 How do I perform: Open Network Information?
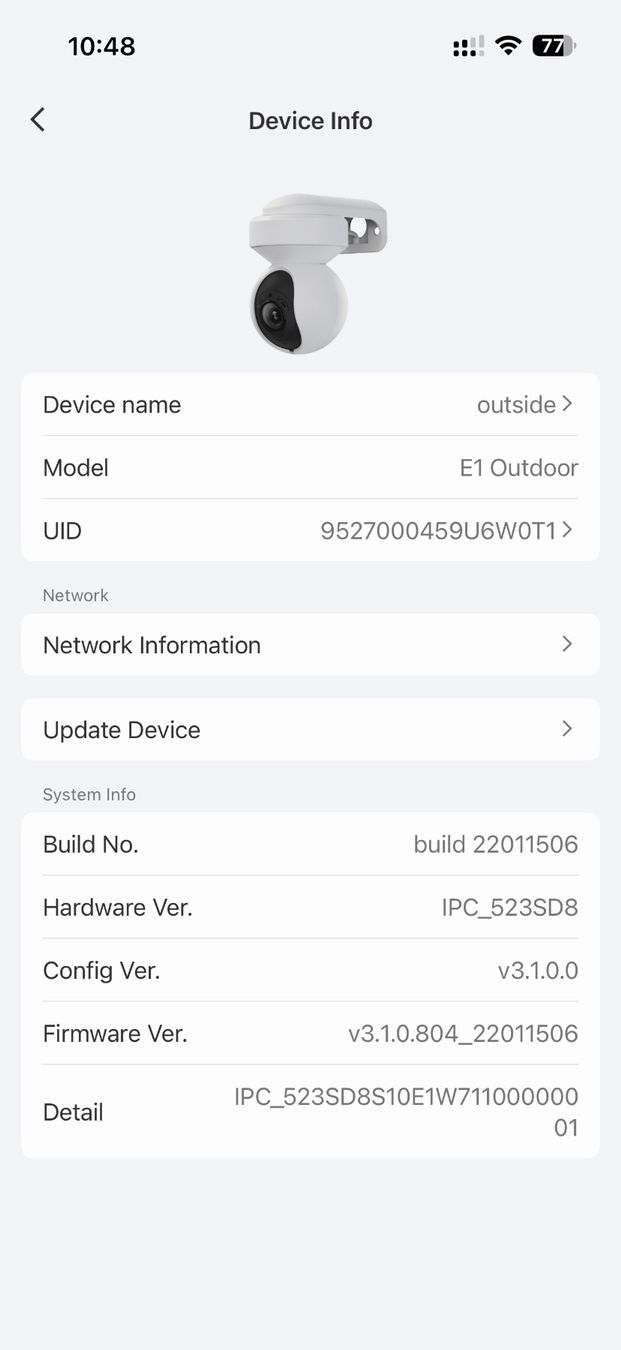point(310,645)
